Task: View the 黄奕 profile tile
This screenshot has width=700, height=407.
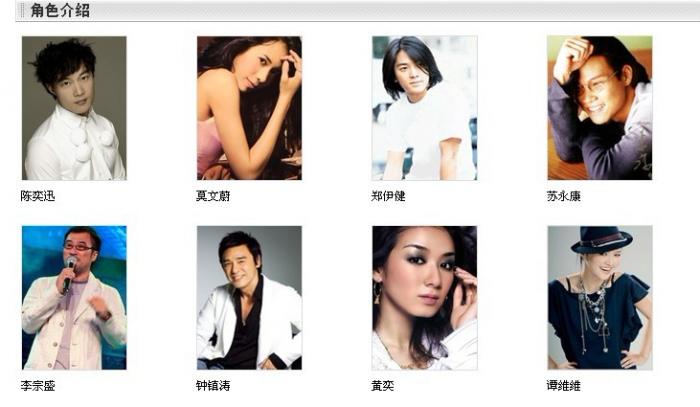Action: 424,297
